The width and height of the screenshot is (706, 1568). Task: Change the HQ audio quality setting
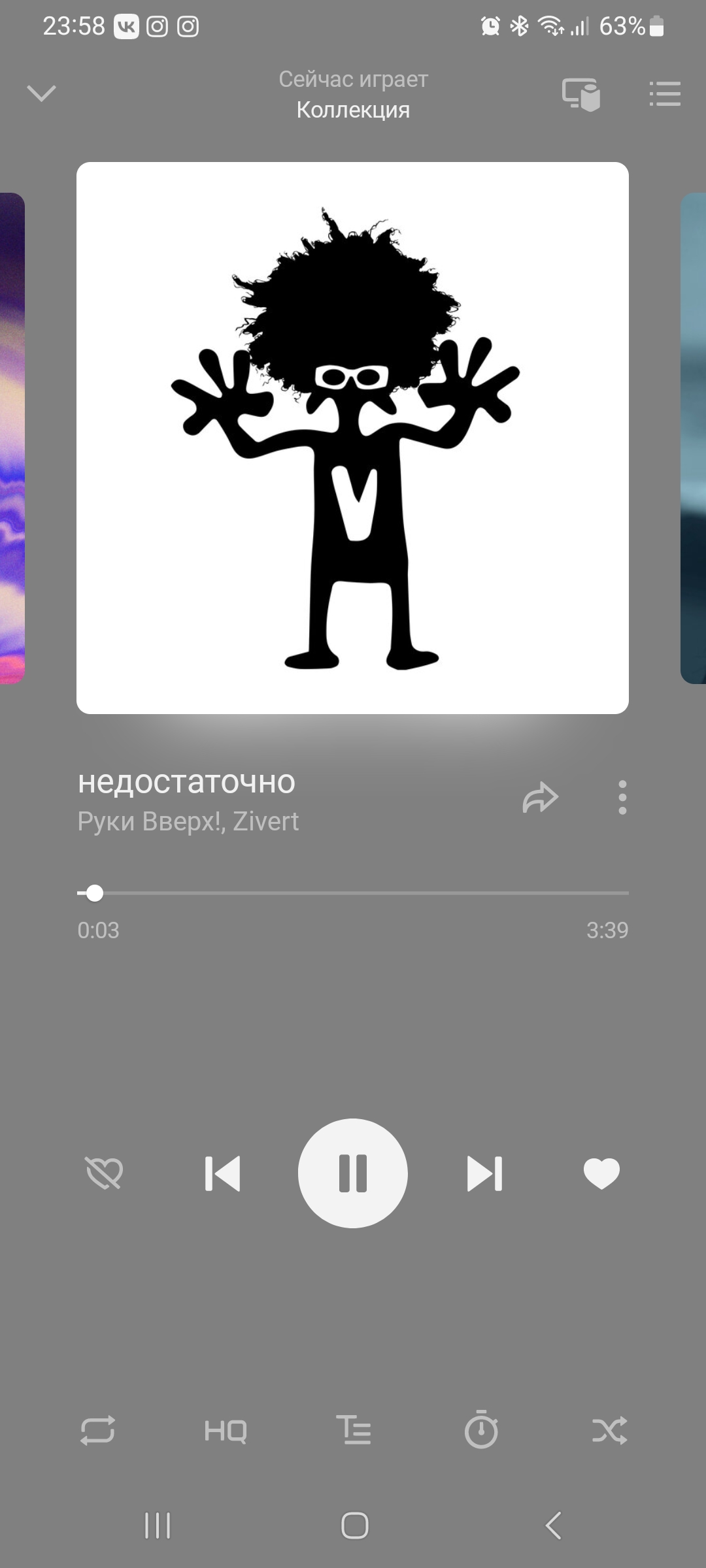[226, 1431]
